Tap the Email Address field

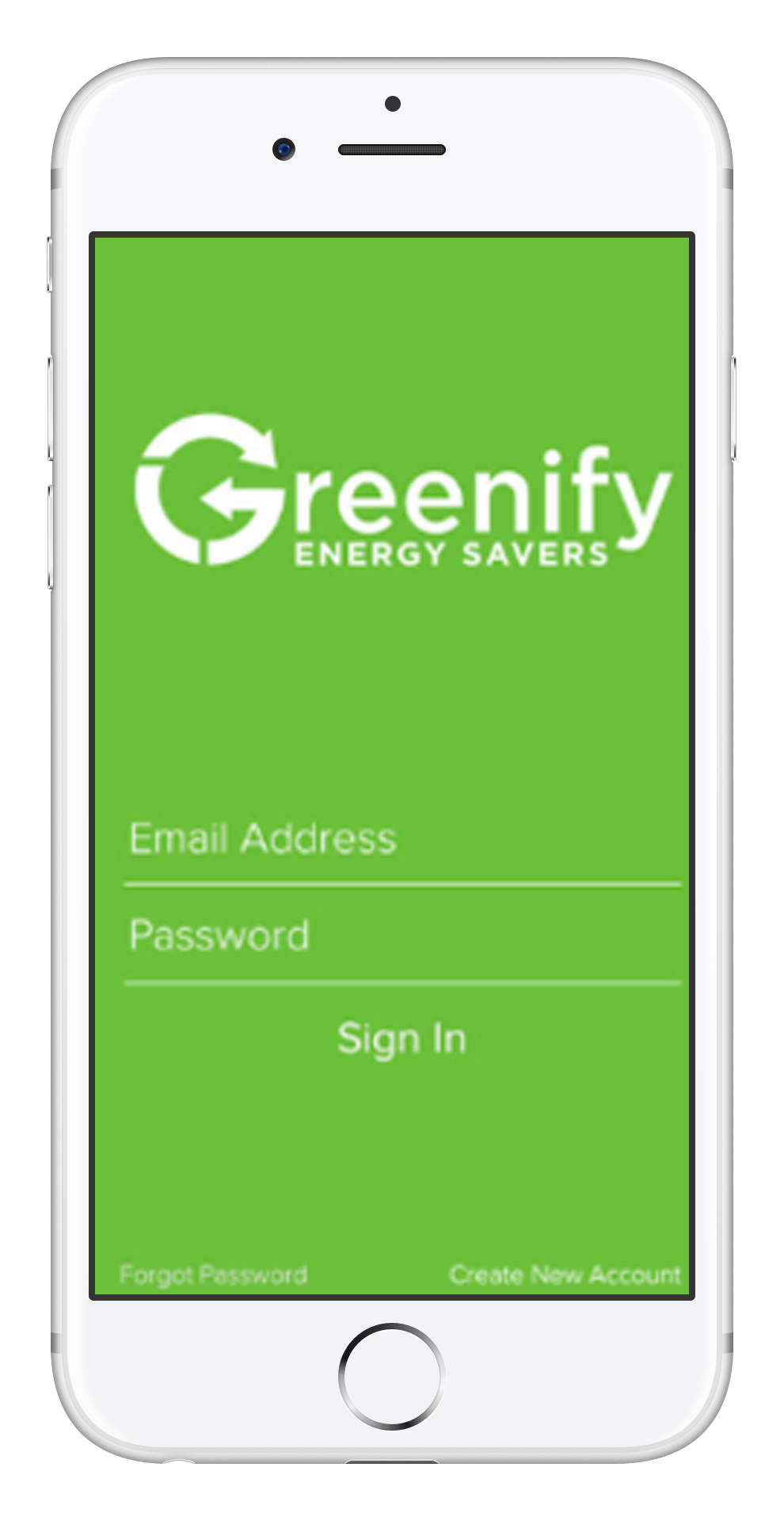coord(402,840)
